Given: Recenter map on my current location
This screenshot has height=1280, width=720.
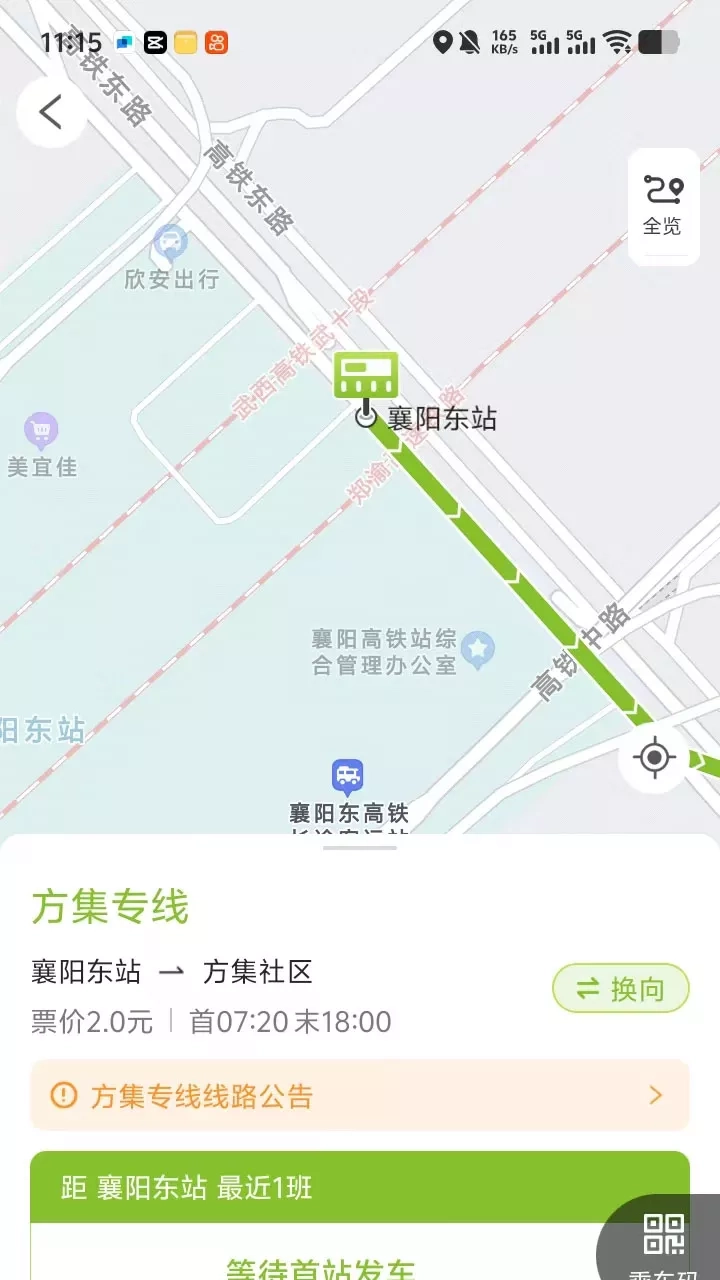Looking at the screenshot, I should pyautogui.click(x=654, y=757).
